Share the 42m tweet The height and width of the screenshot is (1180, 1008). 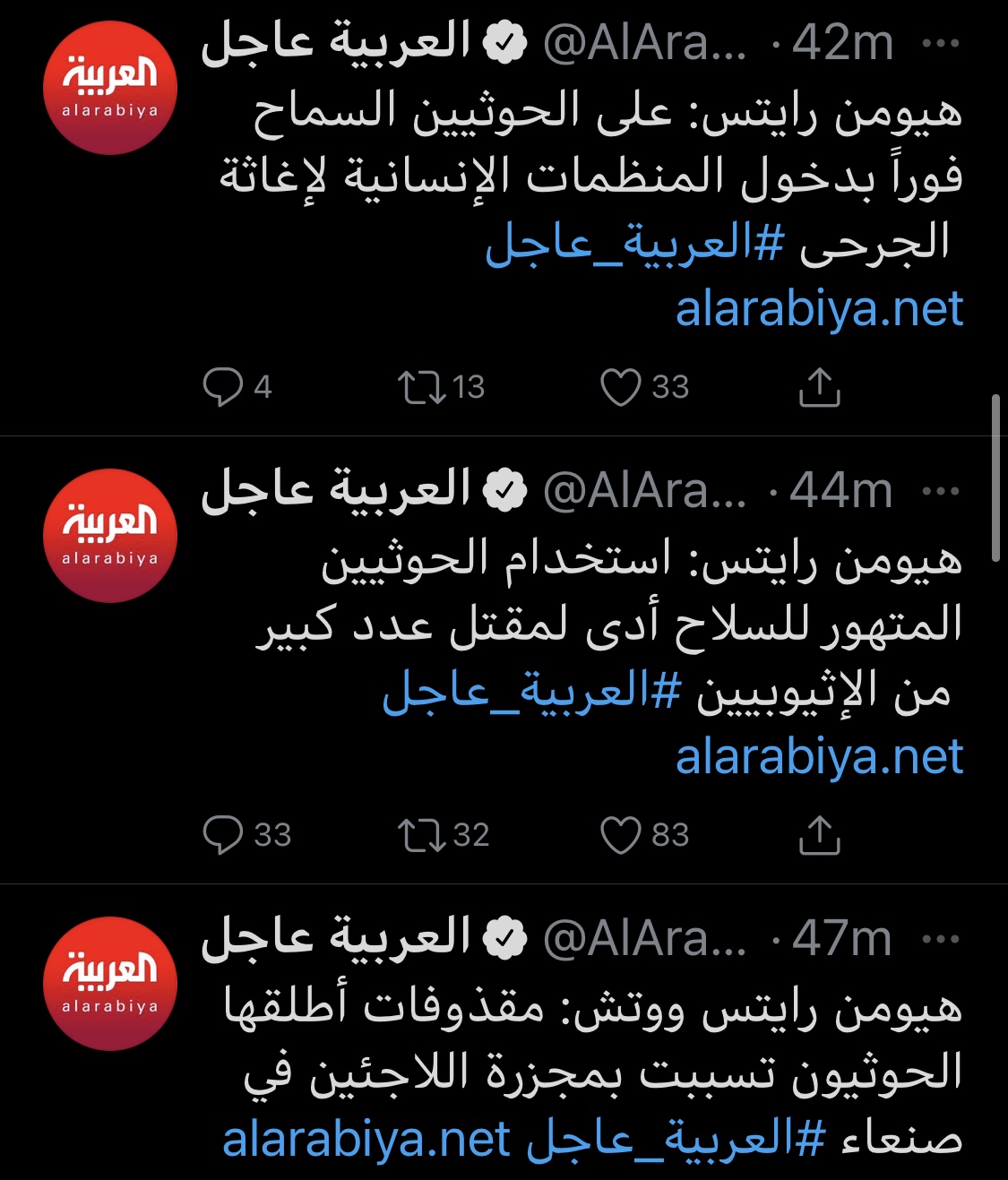819,387
